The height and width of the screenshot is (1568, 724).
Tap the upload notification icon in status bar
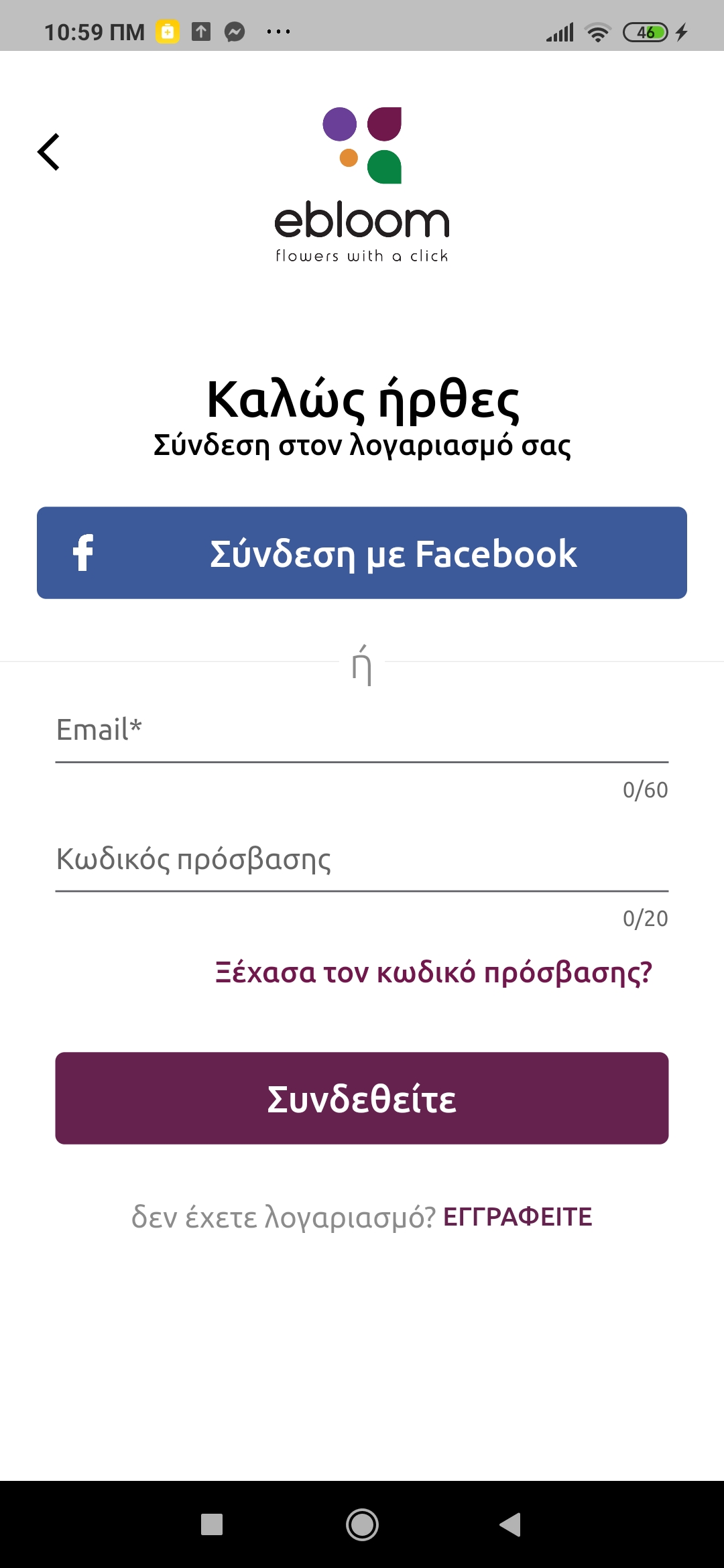click(201, 30)
